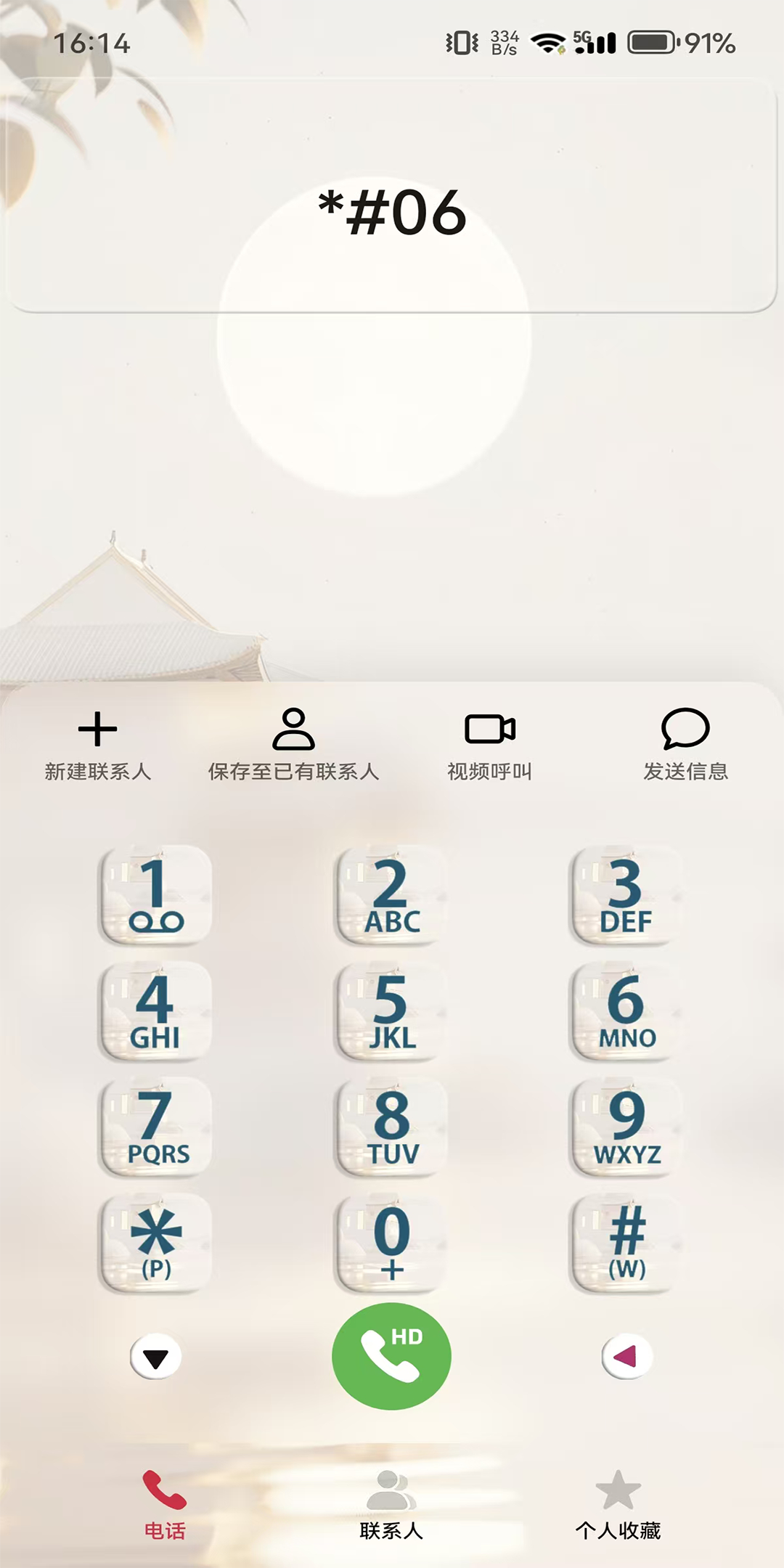Tap the 0 plus key

(391, 1243)
